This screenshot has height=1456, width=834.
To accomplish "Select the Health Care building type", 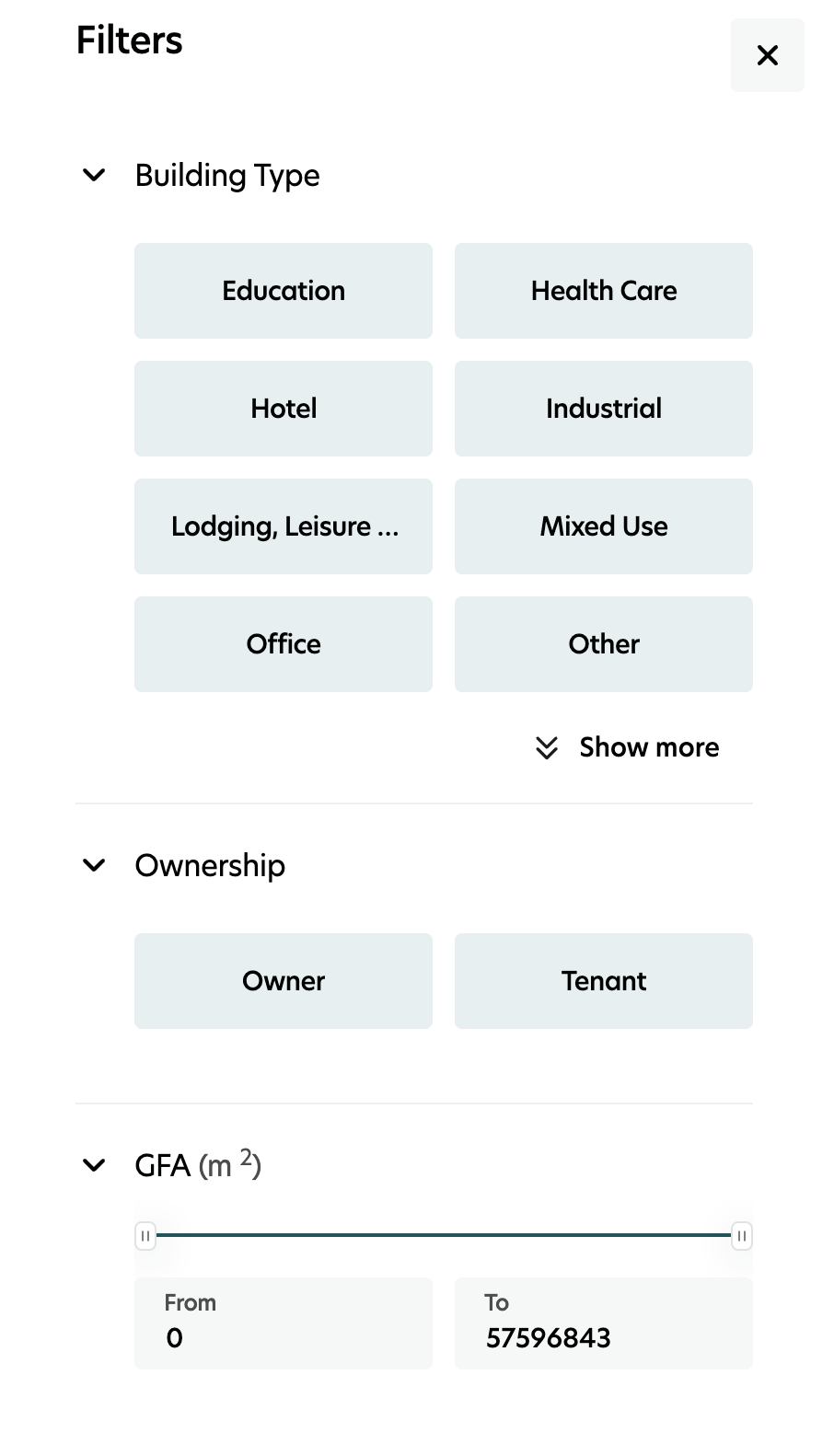I will click(603, 290).
